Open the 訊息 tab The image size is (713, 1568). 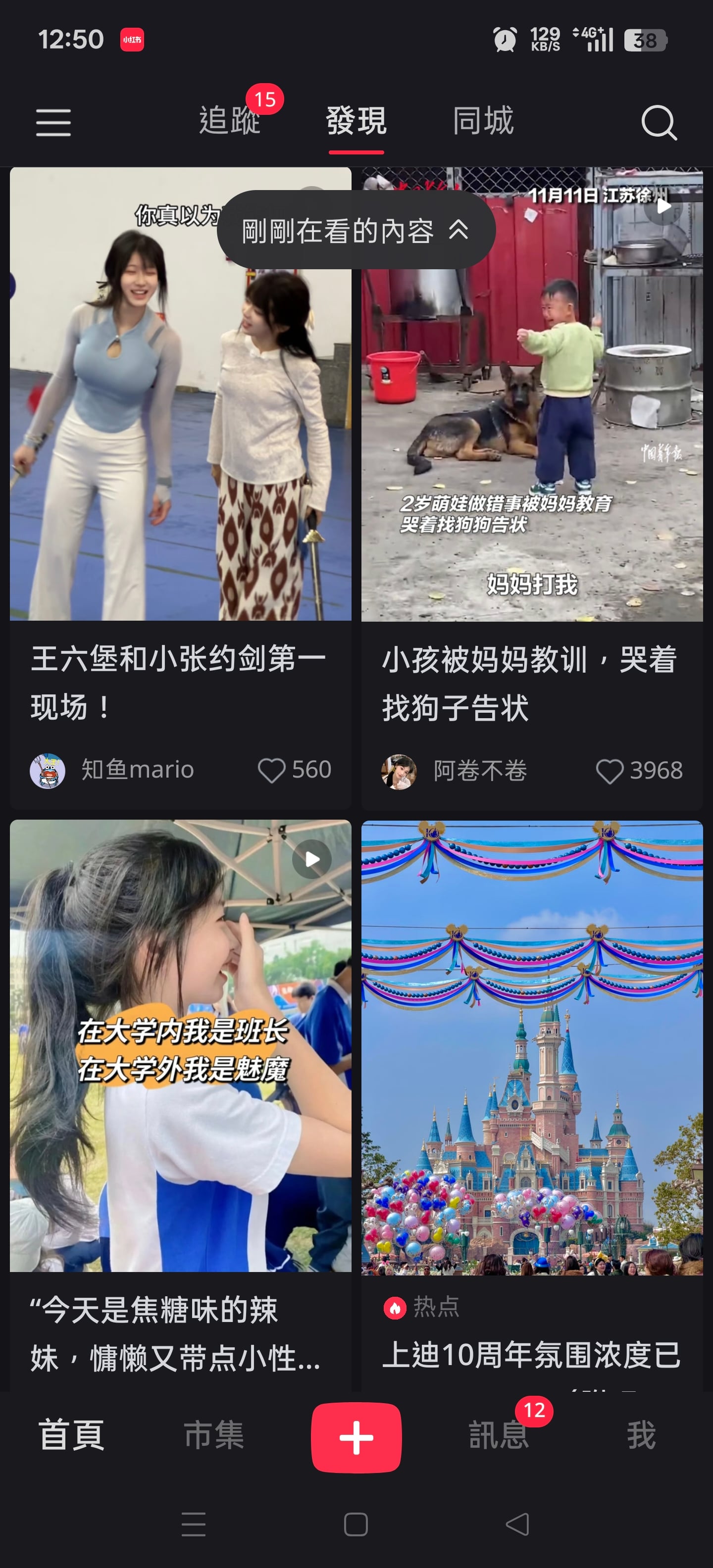pos(498,1435)
